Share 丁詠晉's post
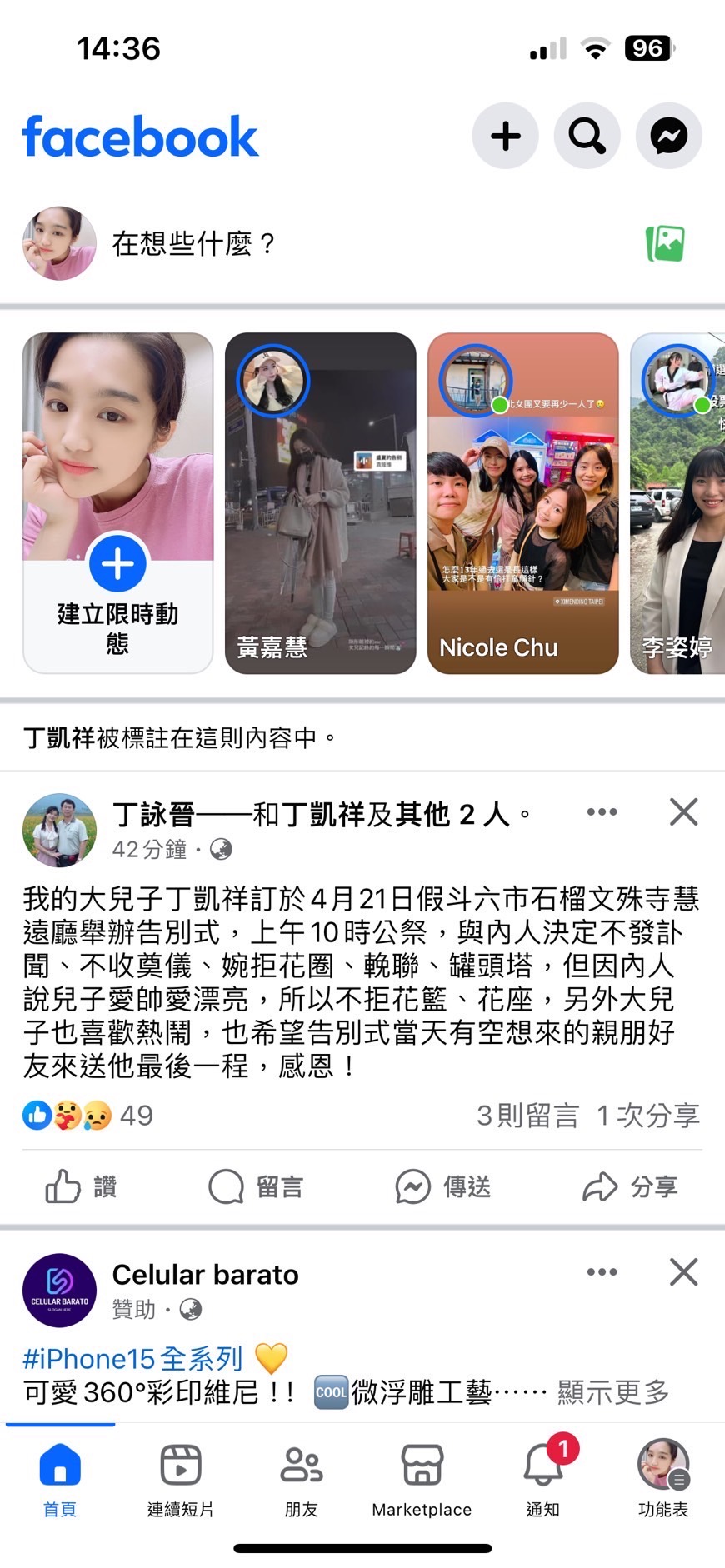Image resolution: width=725 pixels, height=1568 pixels. pyautogui.click(x=630, y=1186)
